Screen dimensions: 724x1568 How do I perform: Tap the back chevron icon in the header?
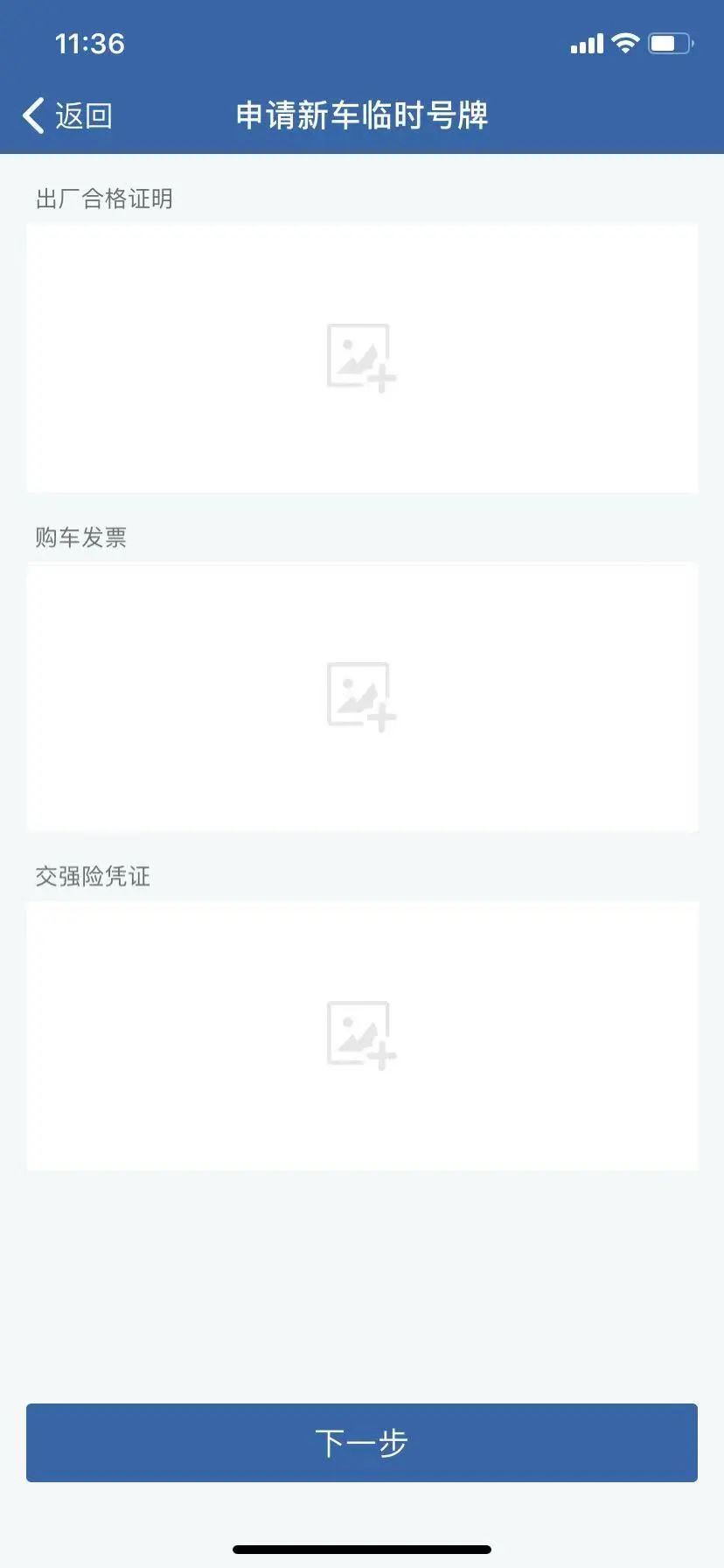point(32,115)
